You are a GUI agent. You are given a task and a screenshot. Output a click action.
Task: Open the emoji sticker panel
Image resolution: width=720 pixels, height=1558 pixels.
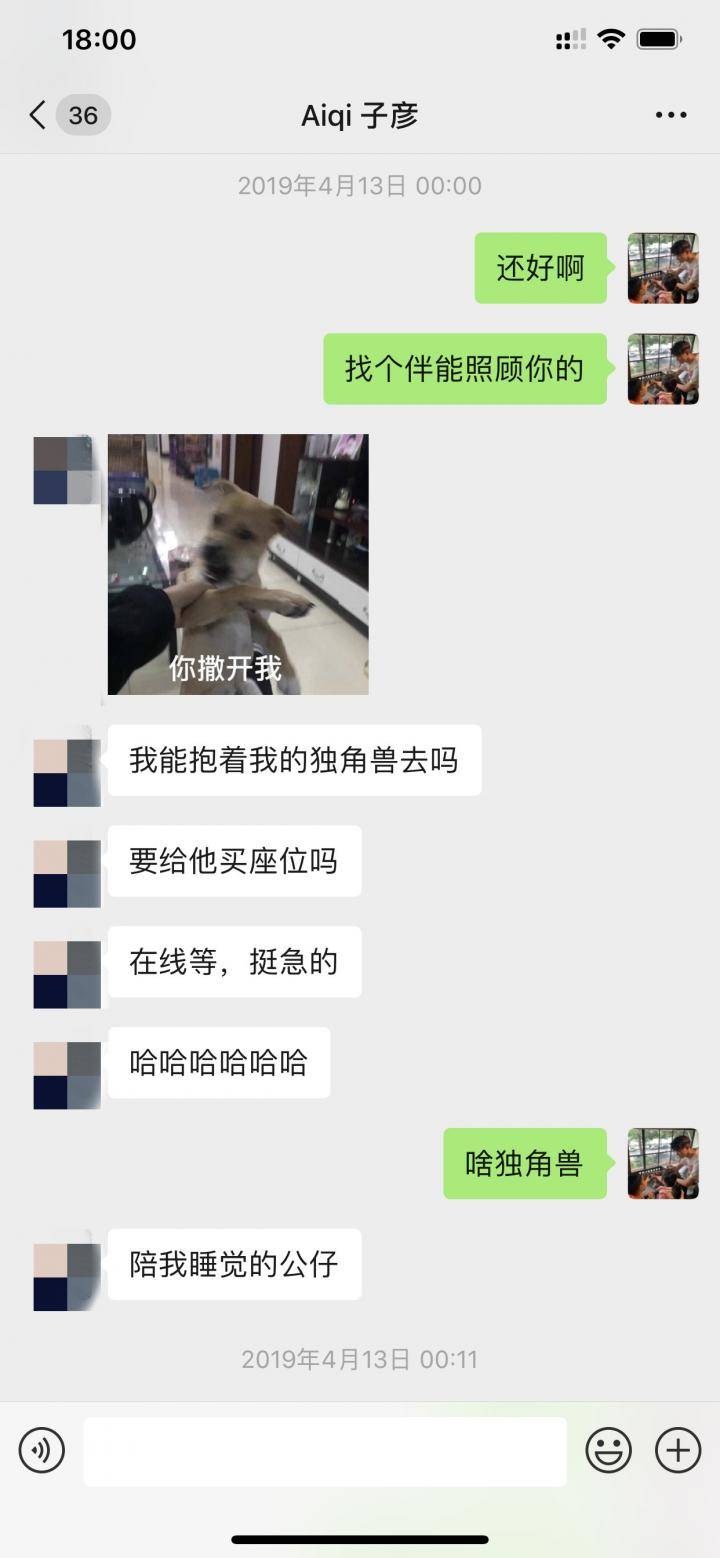pyautogui.click(x=608, y=1450)
